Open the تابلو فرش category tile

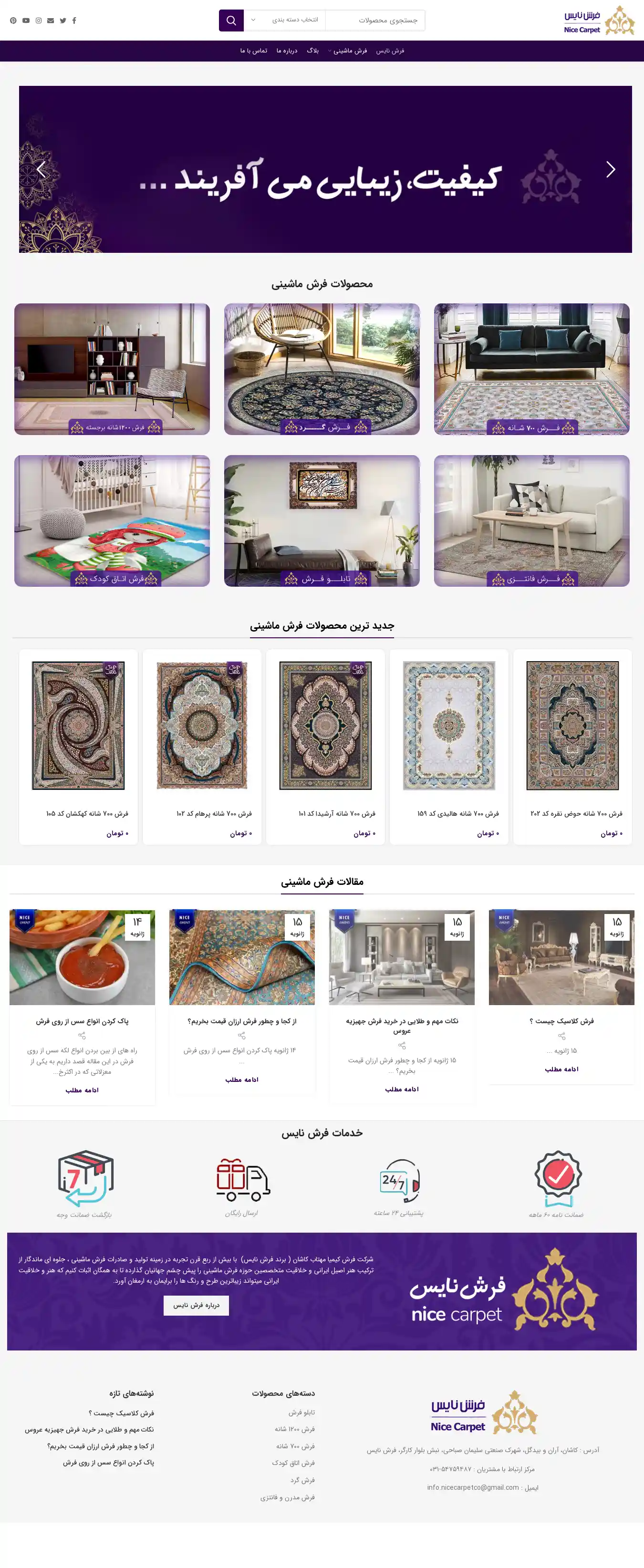click(322, 520)
